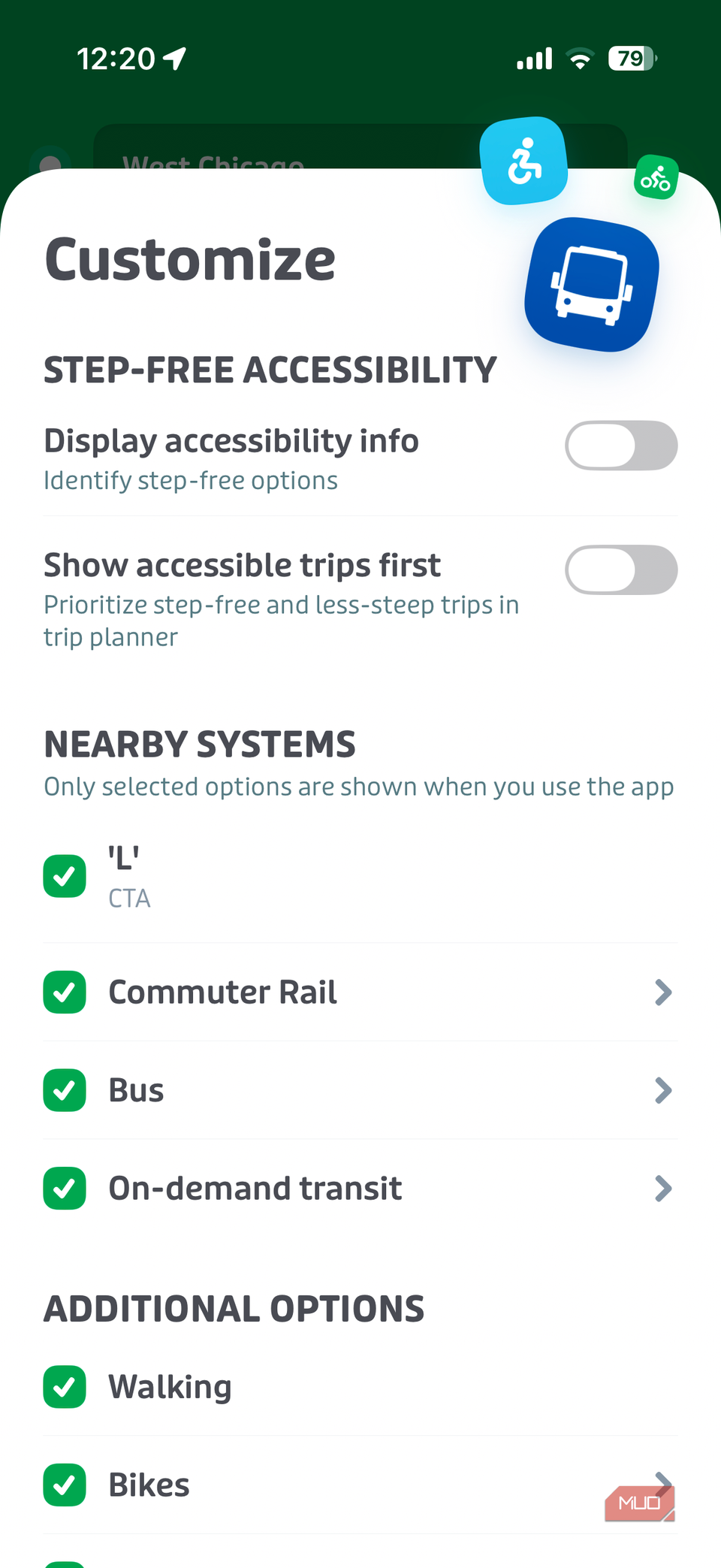Tap the Wi-Fi icon in status bar
This screenshot has height=1568, width=721.
578,57
